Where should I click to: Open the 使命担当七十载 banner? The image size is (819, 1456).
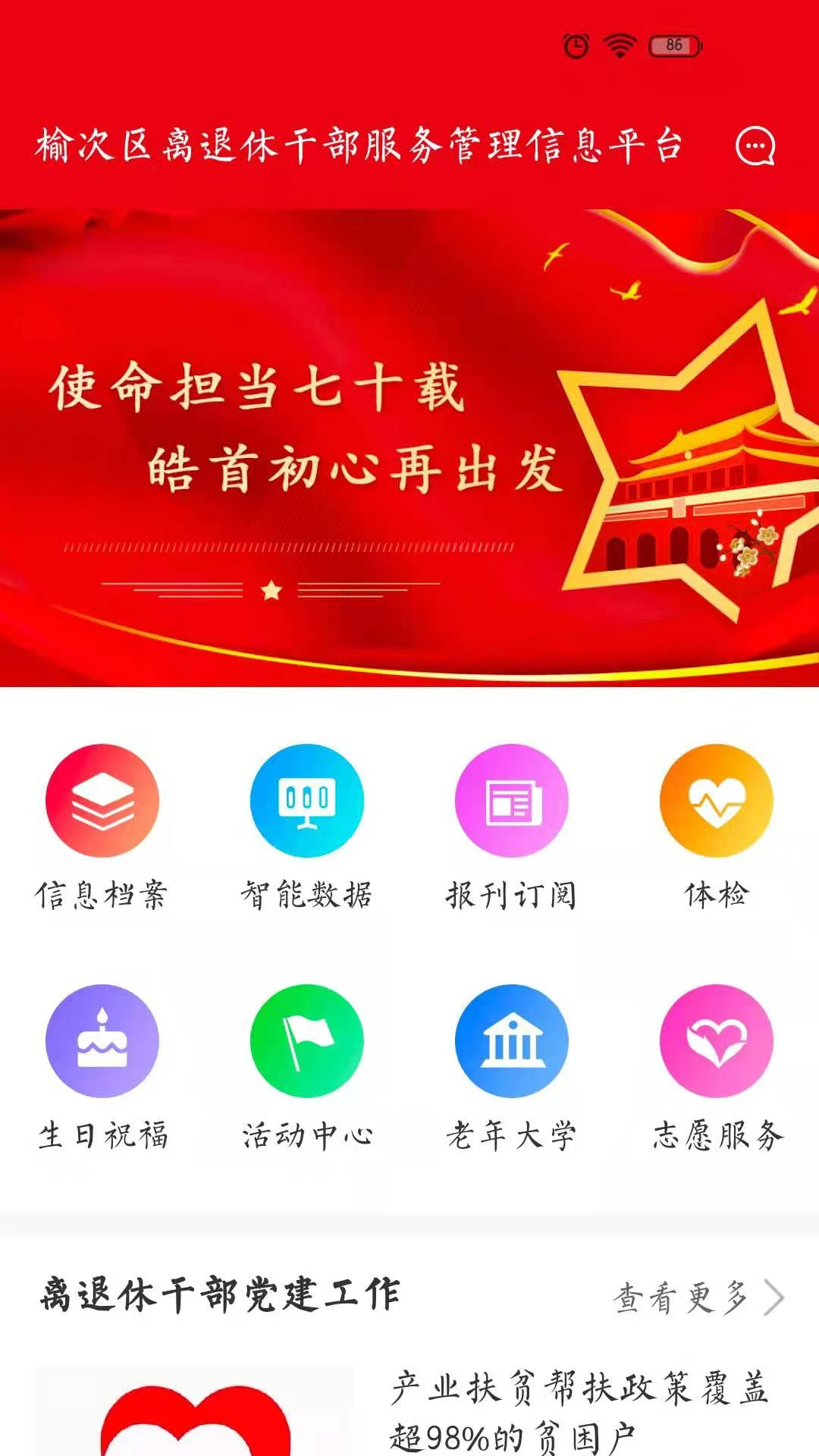coord(409,447)
